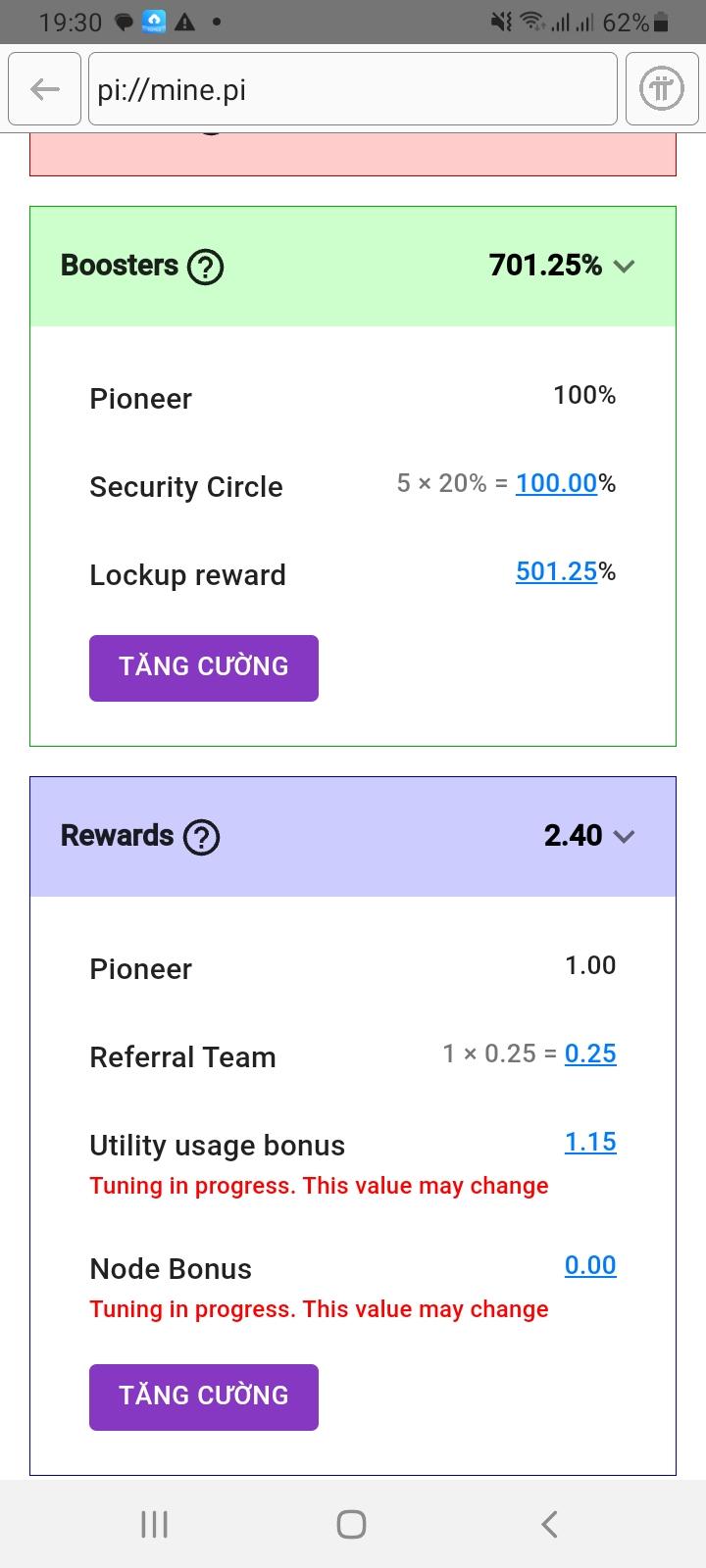Go back with the browser back arrow
Image resolution: width=706 pixels, height=1568 pixels.
[x=44, y=90]
